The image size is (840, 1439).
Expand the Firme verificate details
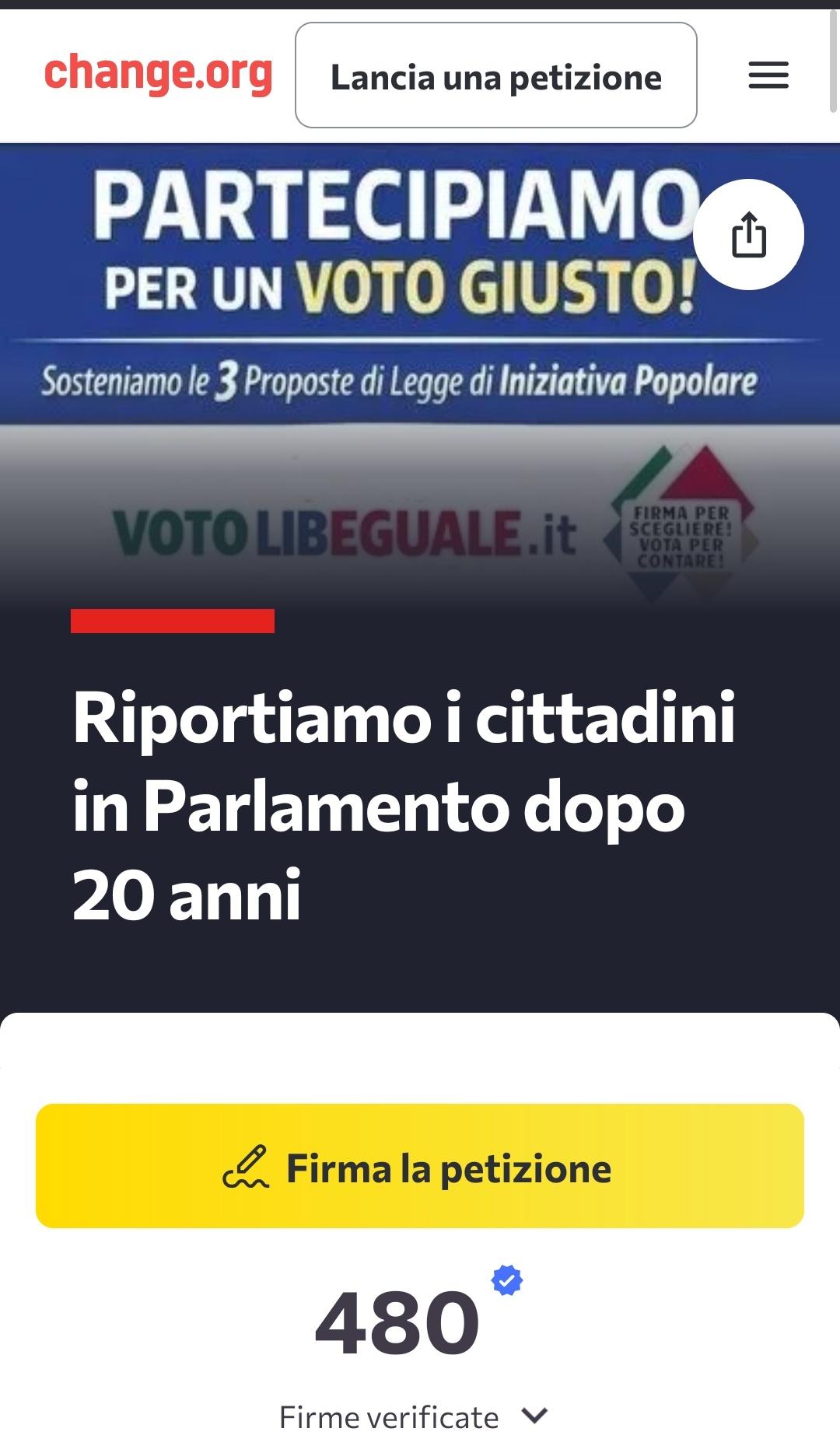tap(414, 1417)
